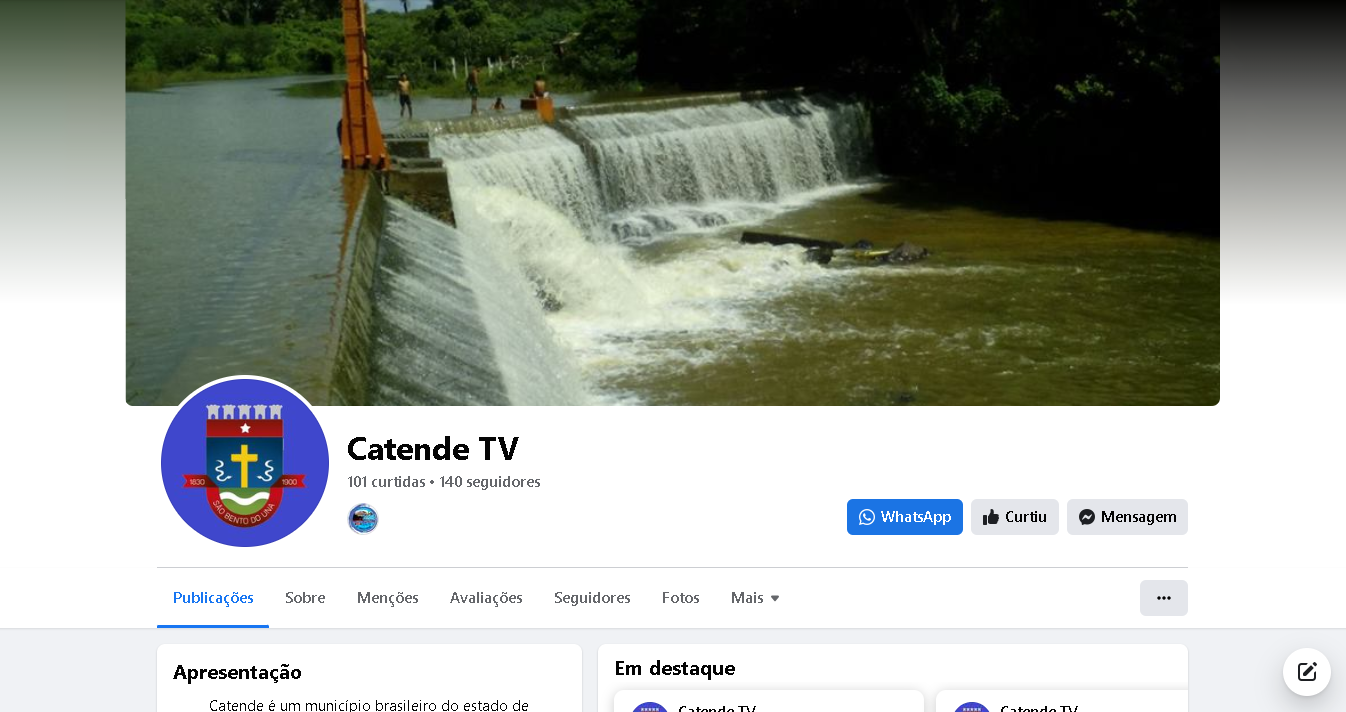Switch to the Seguidores tab

pyautogui.click(x=592, y=598)
